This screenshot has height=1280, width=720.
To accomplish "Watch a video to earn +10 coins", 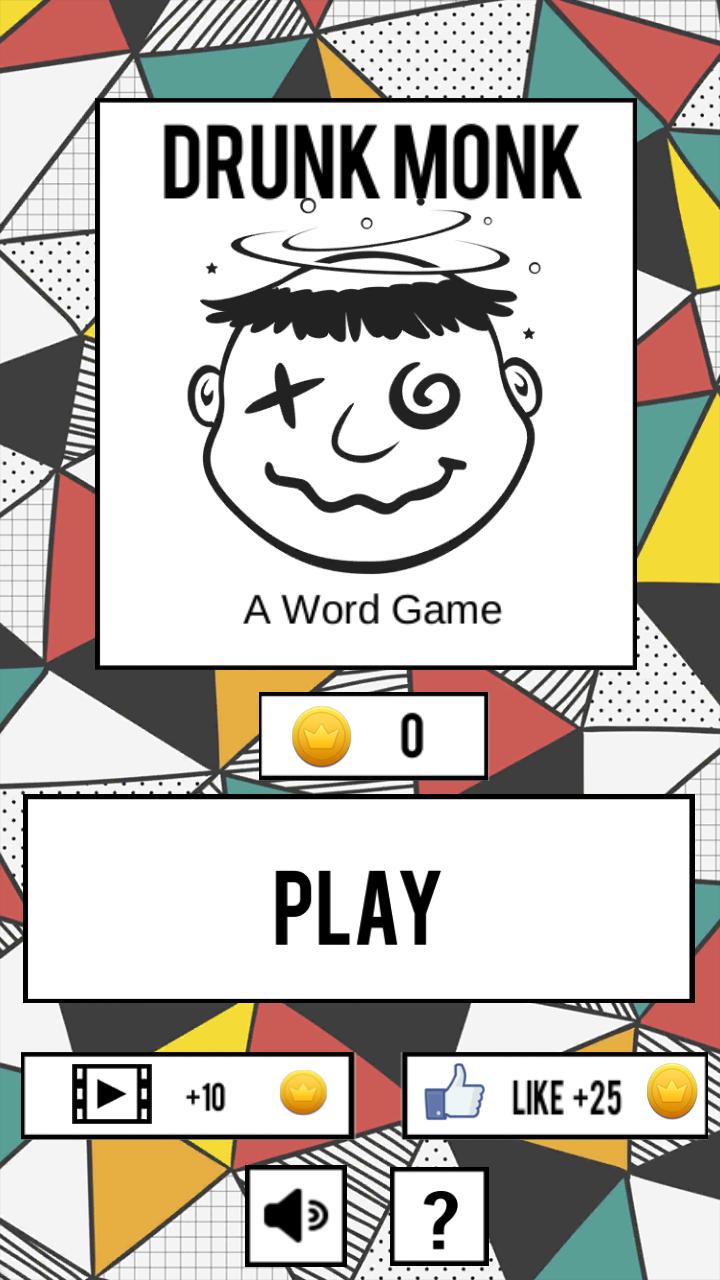I will click(x=187, y=1095).
